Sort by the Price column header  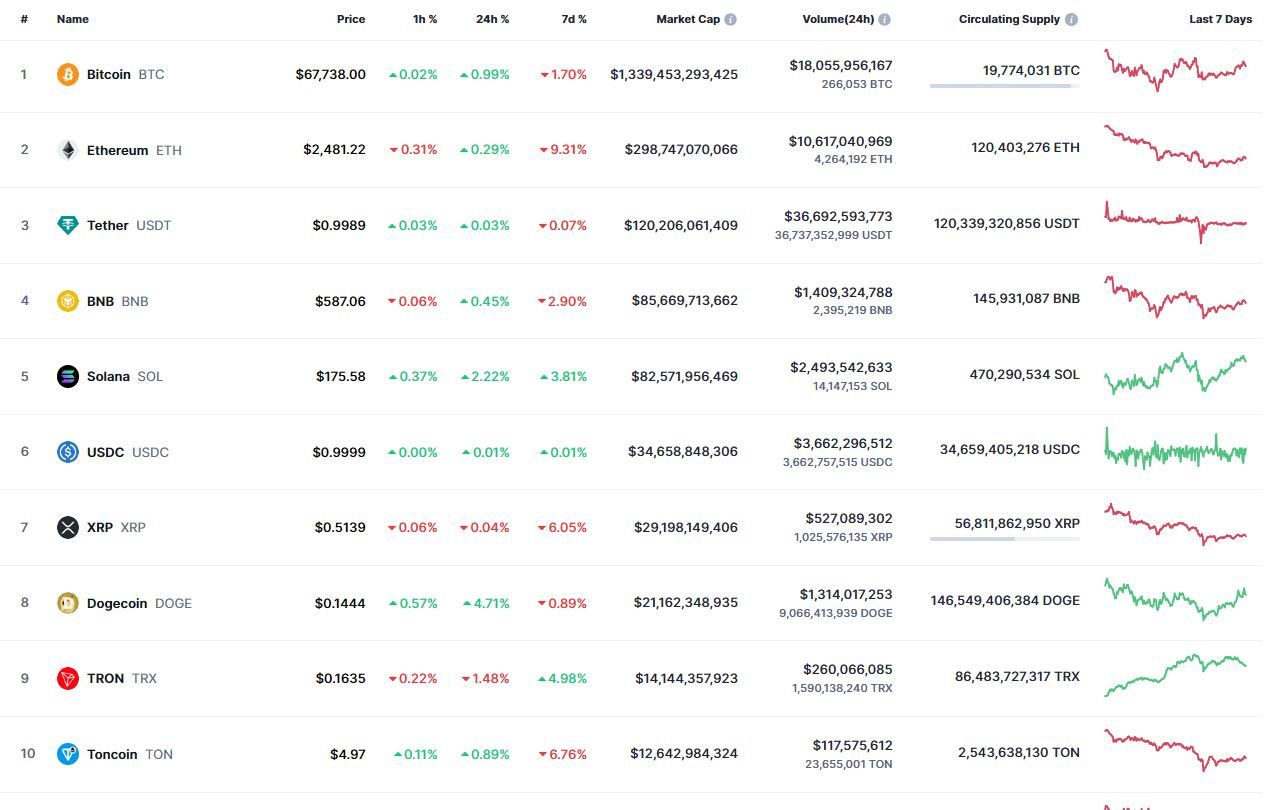[x=351, y=19]
